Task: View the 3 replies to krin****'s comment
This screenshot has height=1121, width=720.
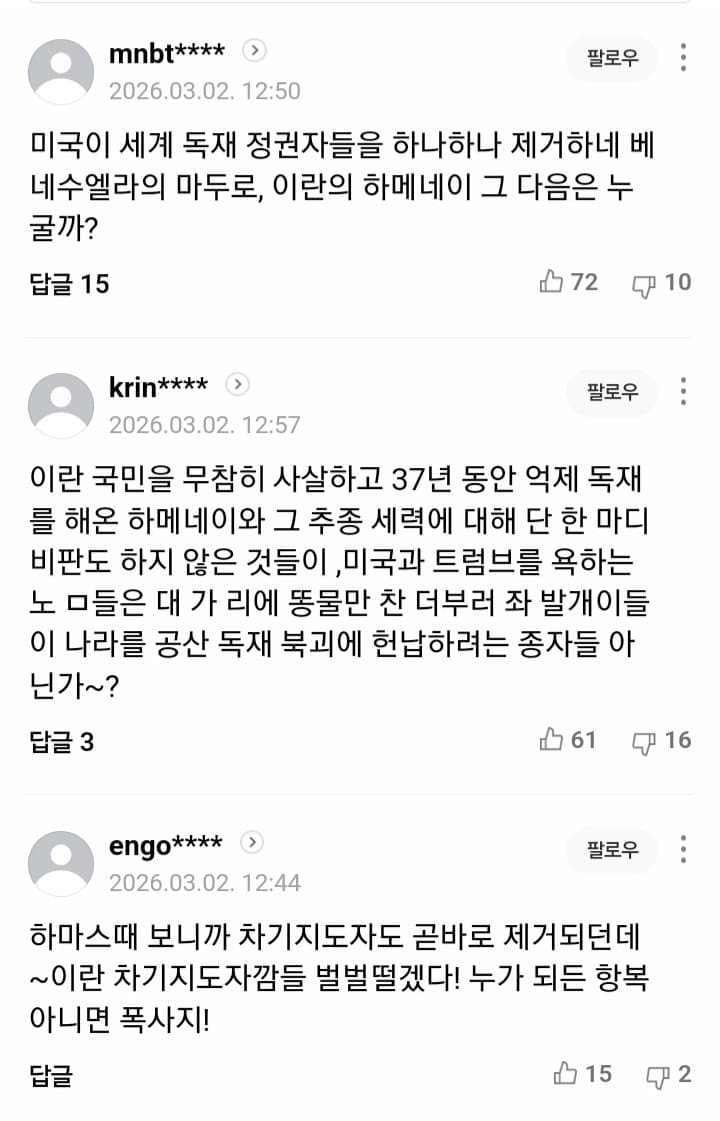Action: click(x=62, y=742)
